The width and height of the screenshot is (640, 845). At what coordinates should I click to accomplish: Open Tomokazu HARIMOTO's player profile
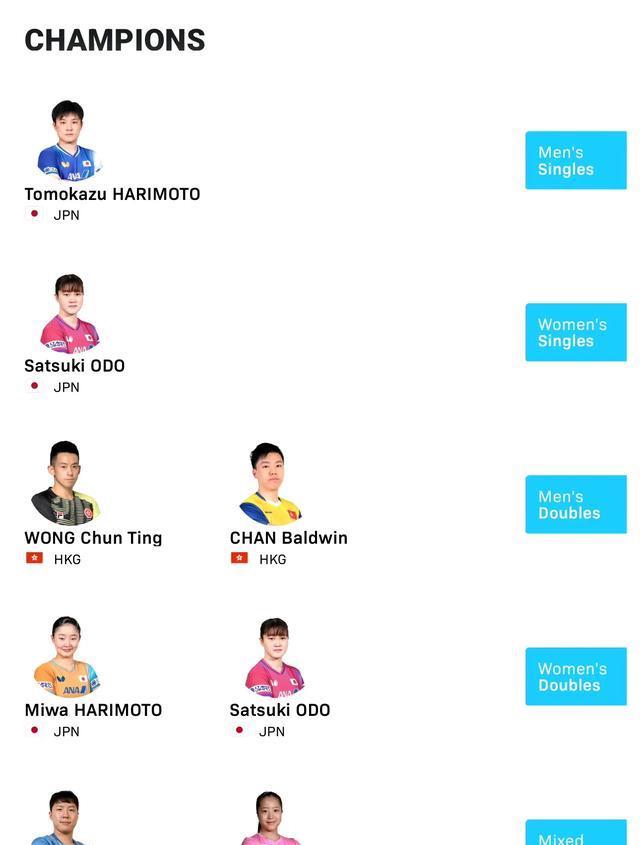click(x=111, y=194)
